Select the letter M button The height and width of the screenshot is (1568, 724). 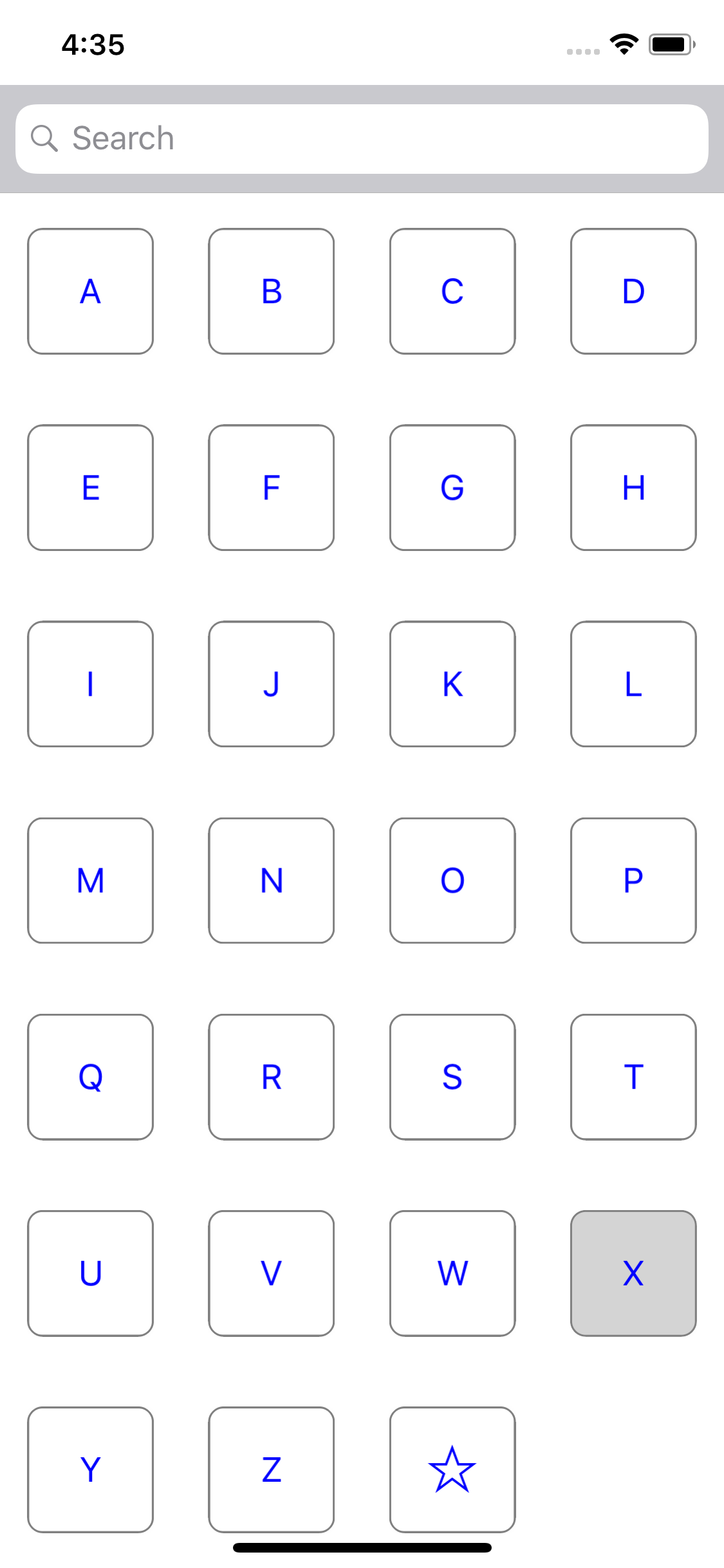pos(90,881)
